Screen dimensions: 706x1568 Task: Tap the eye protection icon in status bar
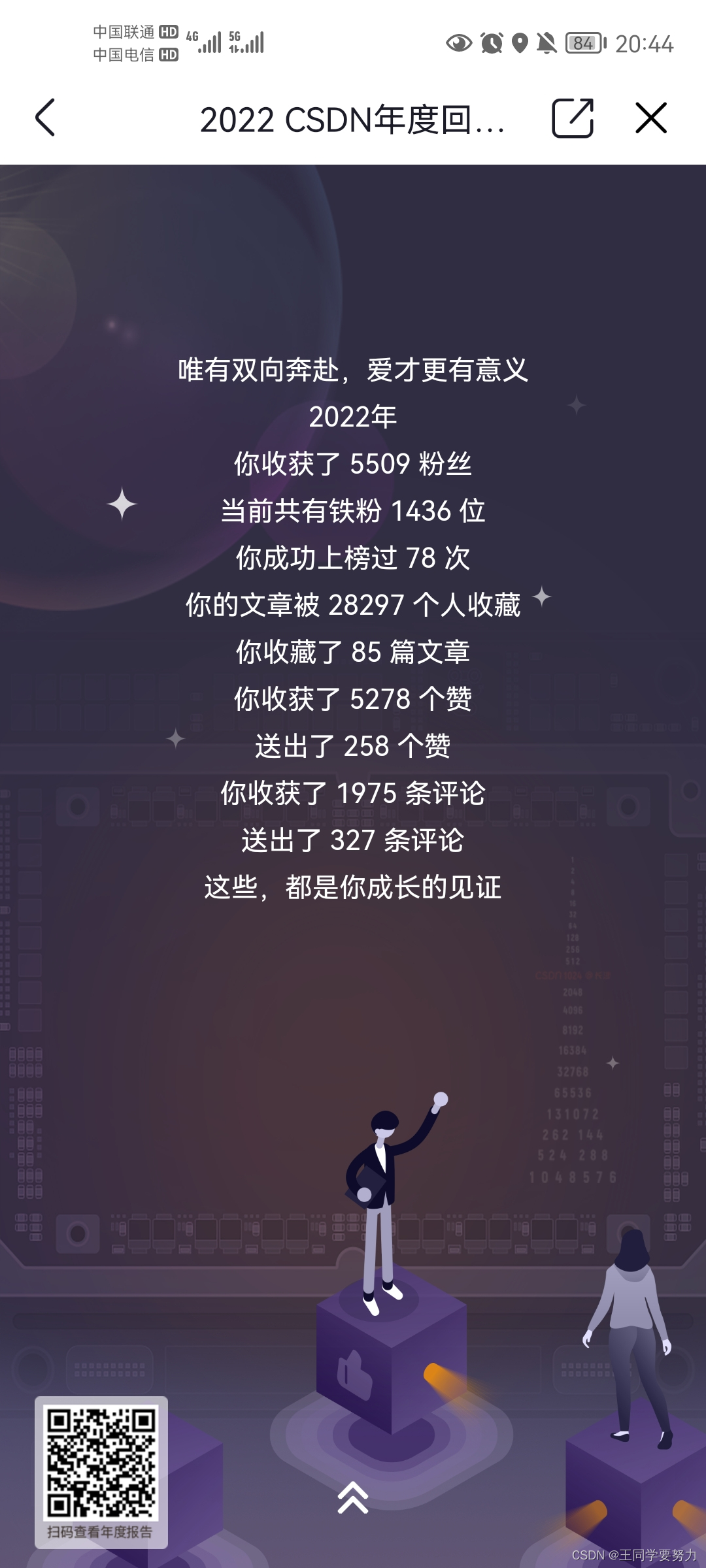(459, 44)
